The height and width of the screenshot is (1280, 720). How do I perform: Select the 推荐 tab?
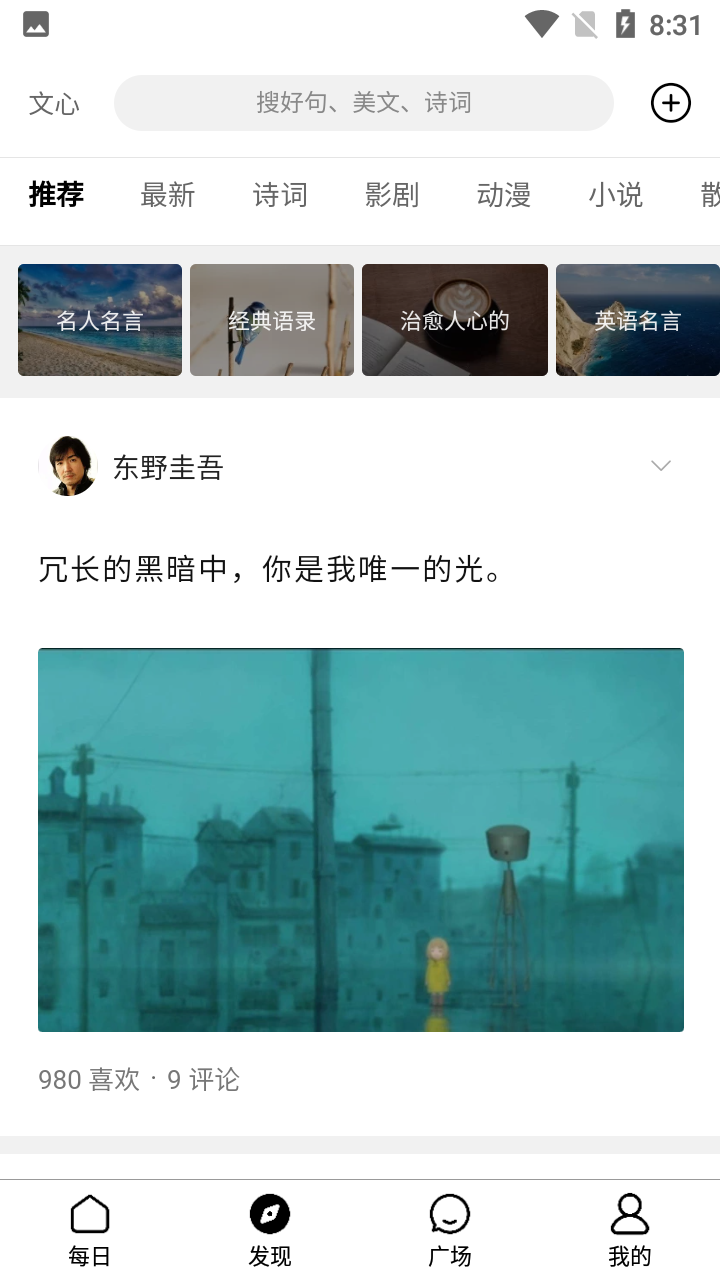pyautogui.click(x=56, y=195)
